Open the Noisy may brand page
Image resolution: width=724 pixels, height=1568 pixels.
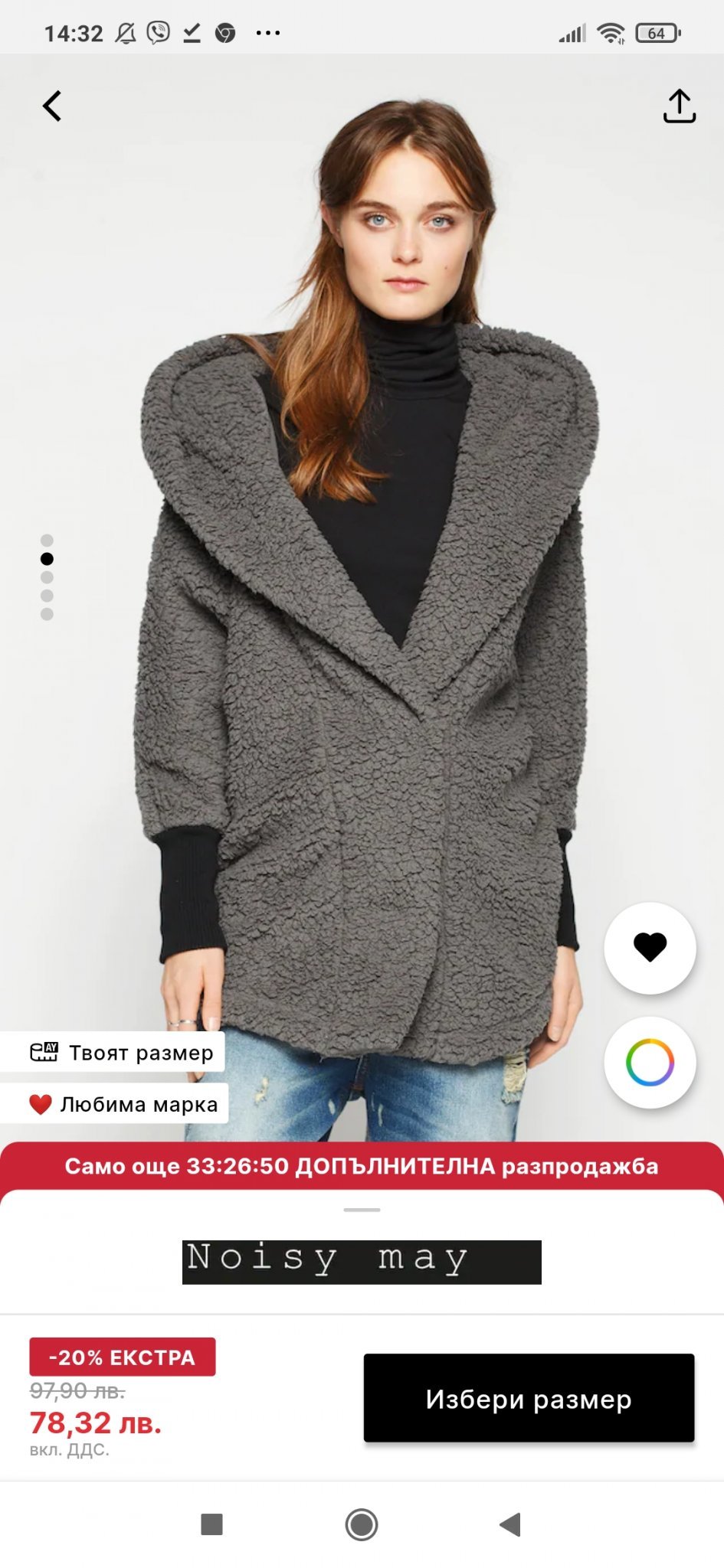[x=362, y=1261]
